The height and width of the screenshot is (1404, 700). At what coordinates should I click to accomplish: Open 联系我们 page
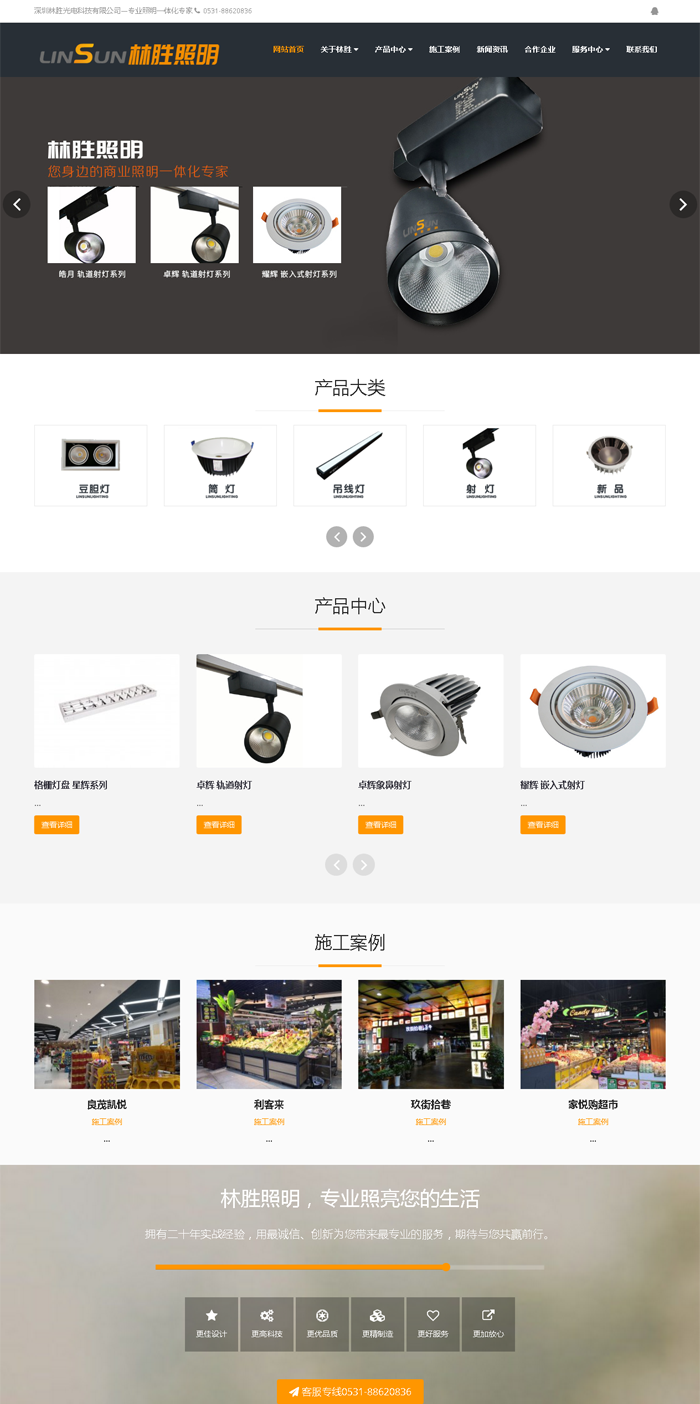[x=642, y=49]
